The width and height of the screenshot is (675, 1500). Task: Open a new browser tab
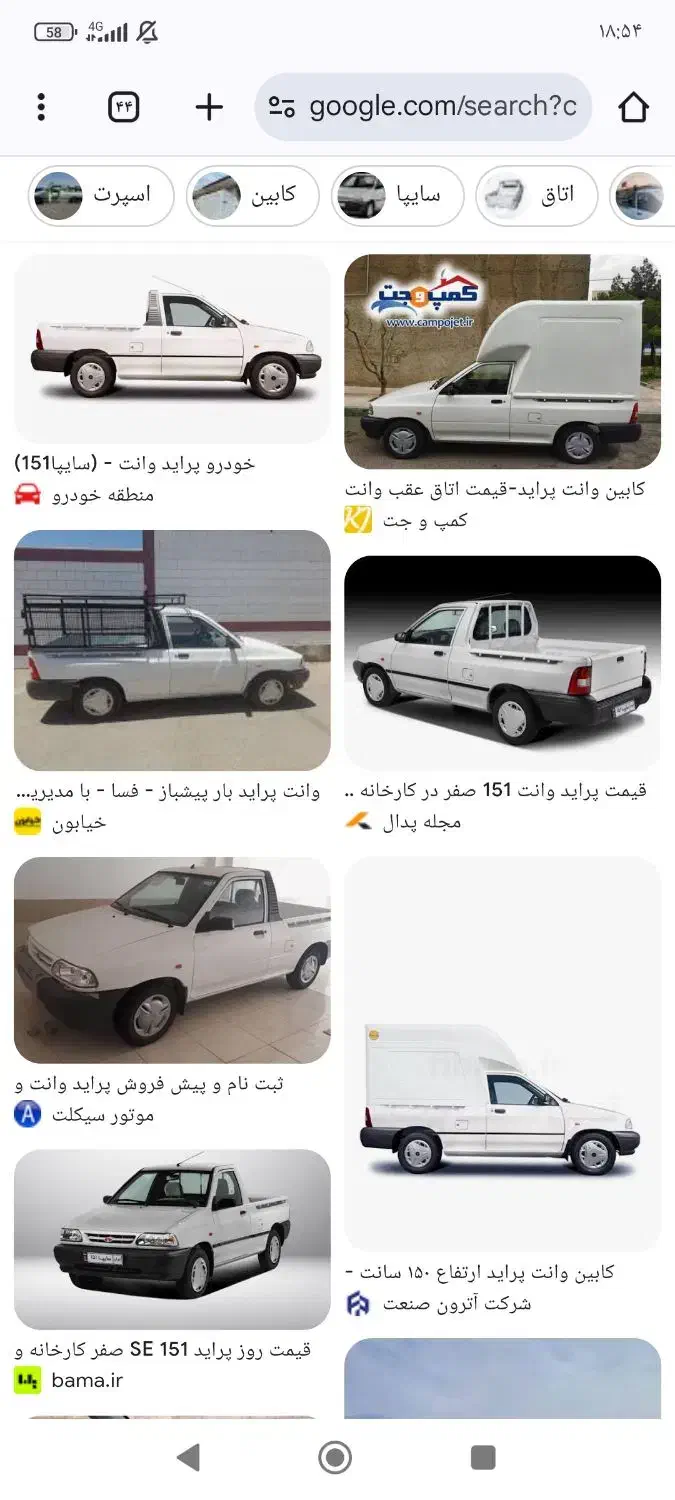coord(208,107)
